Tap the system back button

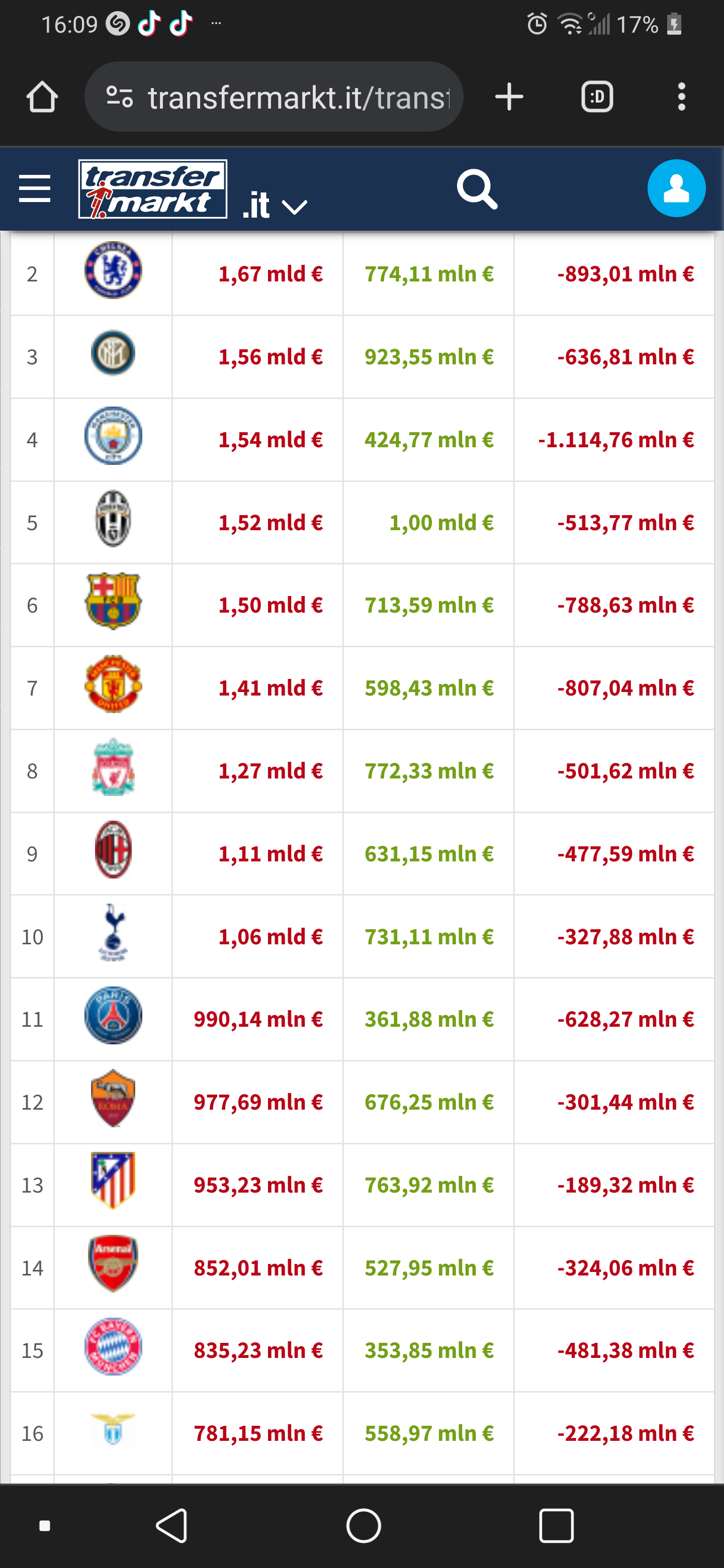[x=172, y=1525]
